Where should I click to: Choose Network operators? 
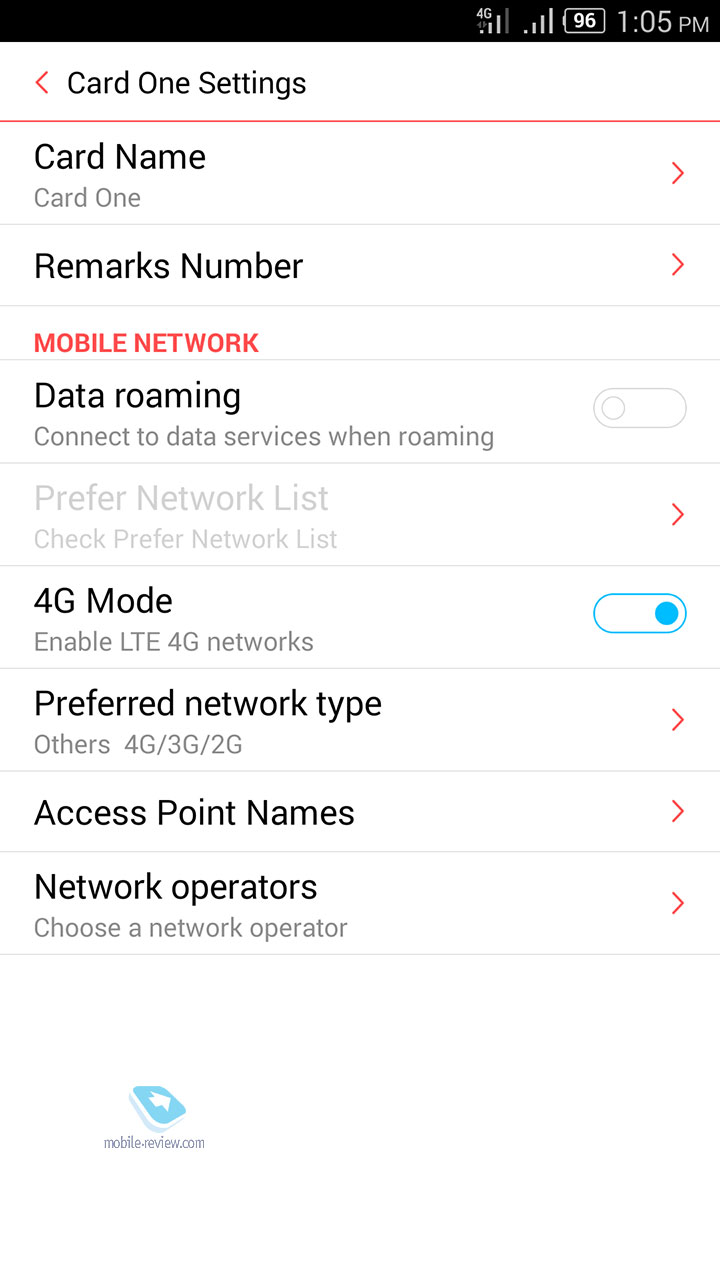point(359,904)
